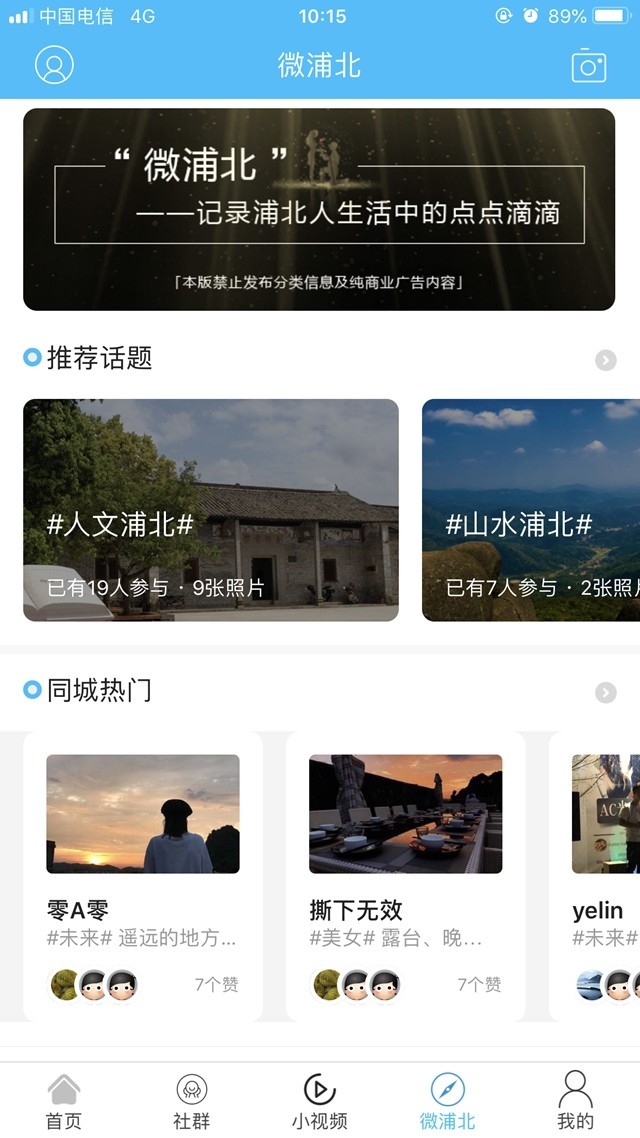Open the post by 零A零
This screenshot has height=1138, width=640.
point(143,875)
